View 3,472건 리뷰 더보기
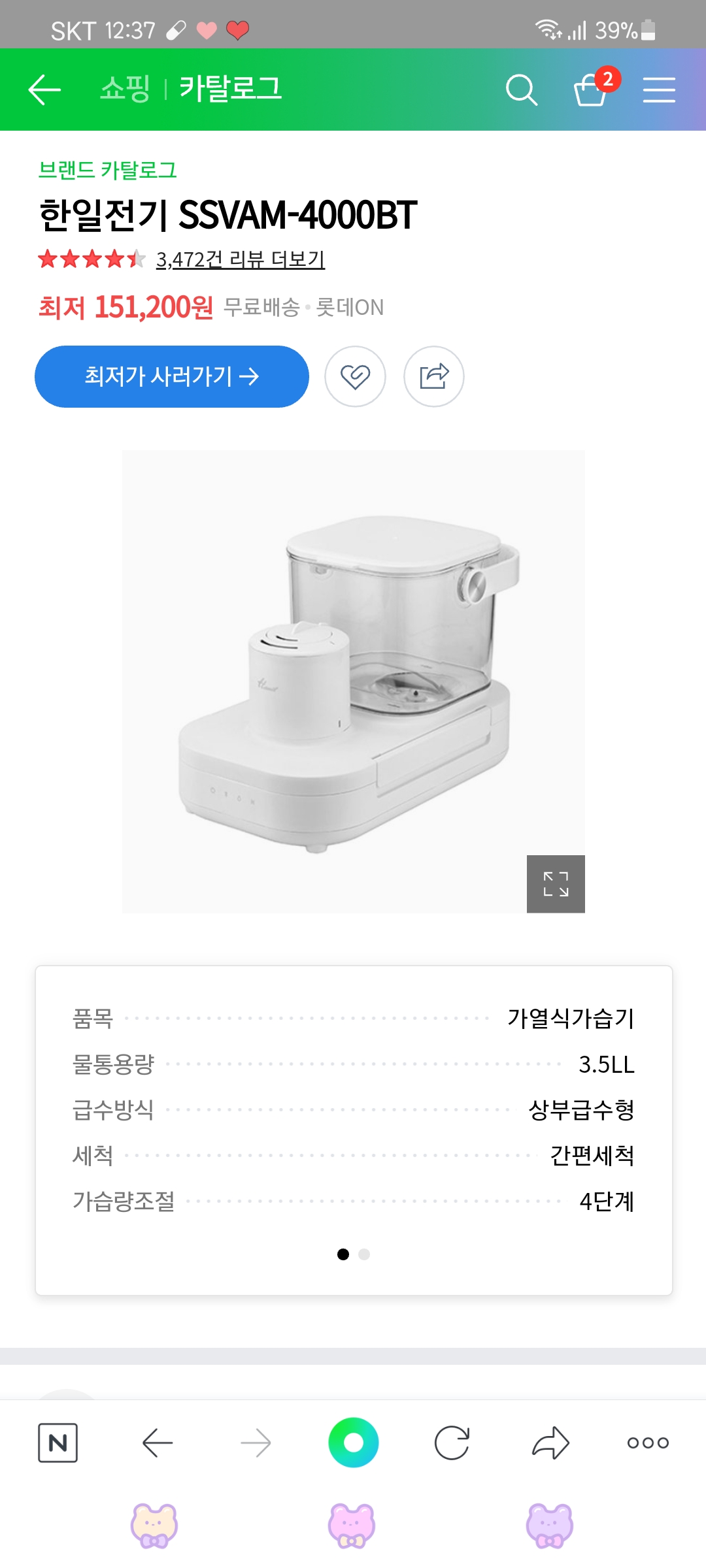Image resolution: width=706 pixels, height=1568 pixels. click(x=240, y=259)
